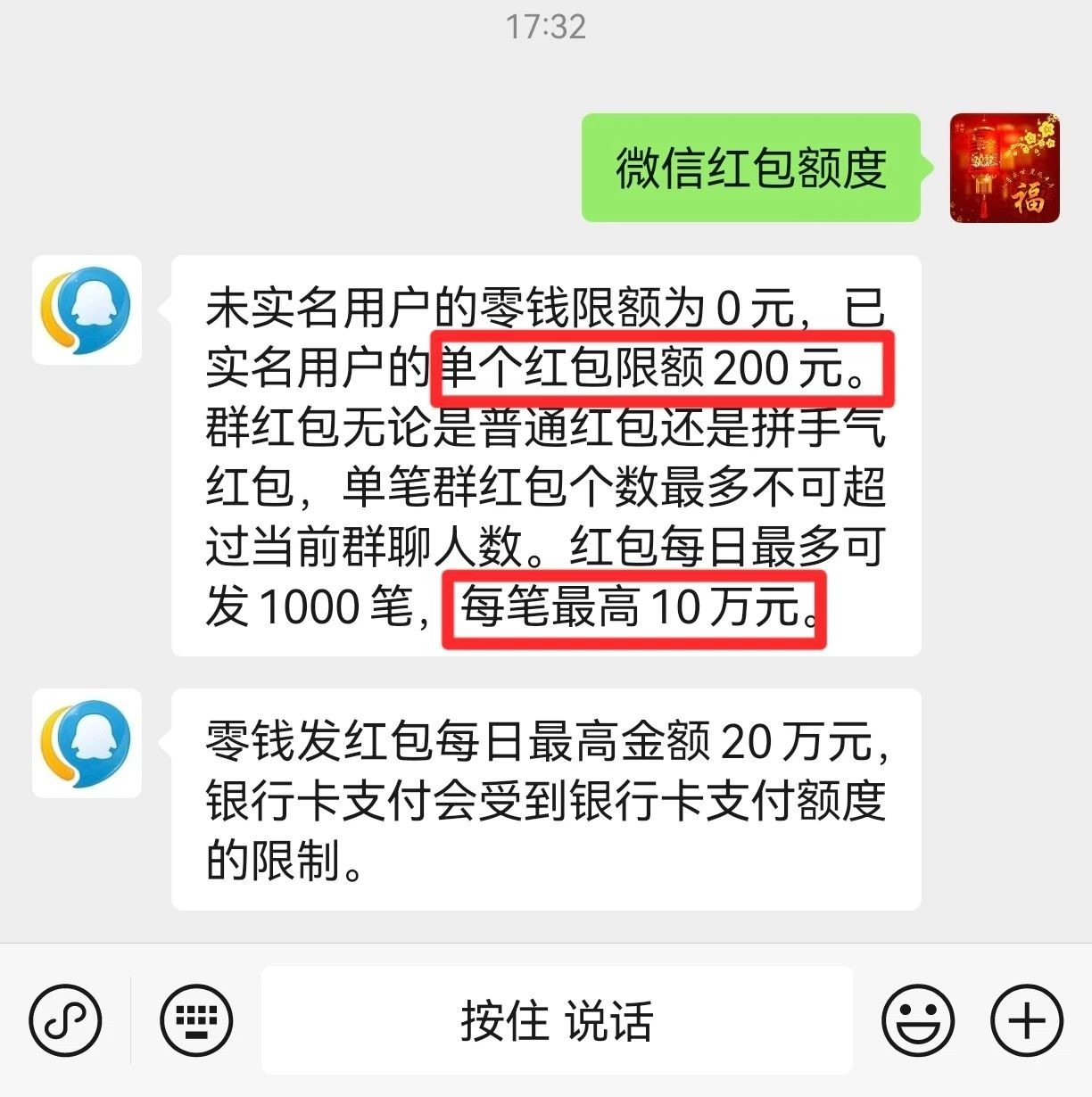Open the mini program shortcut icon
Screen dimensions: 1092x1097
click(65, 1020)
